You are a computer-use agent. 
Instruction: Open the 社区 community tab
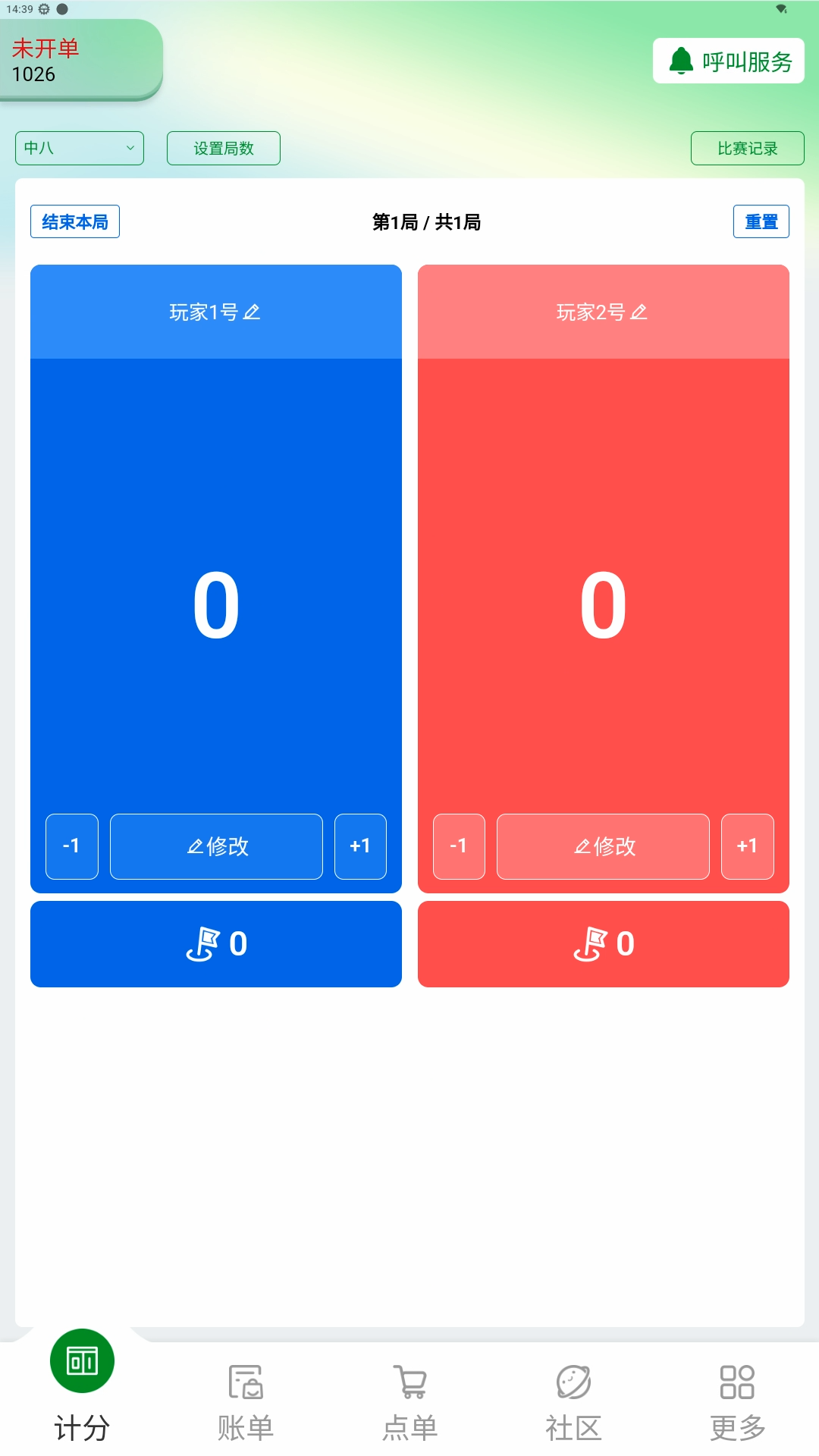coord(573,1403)
